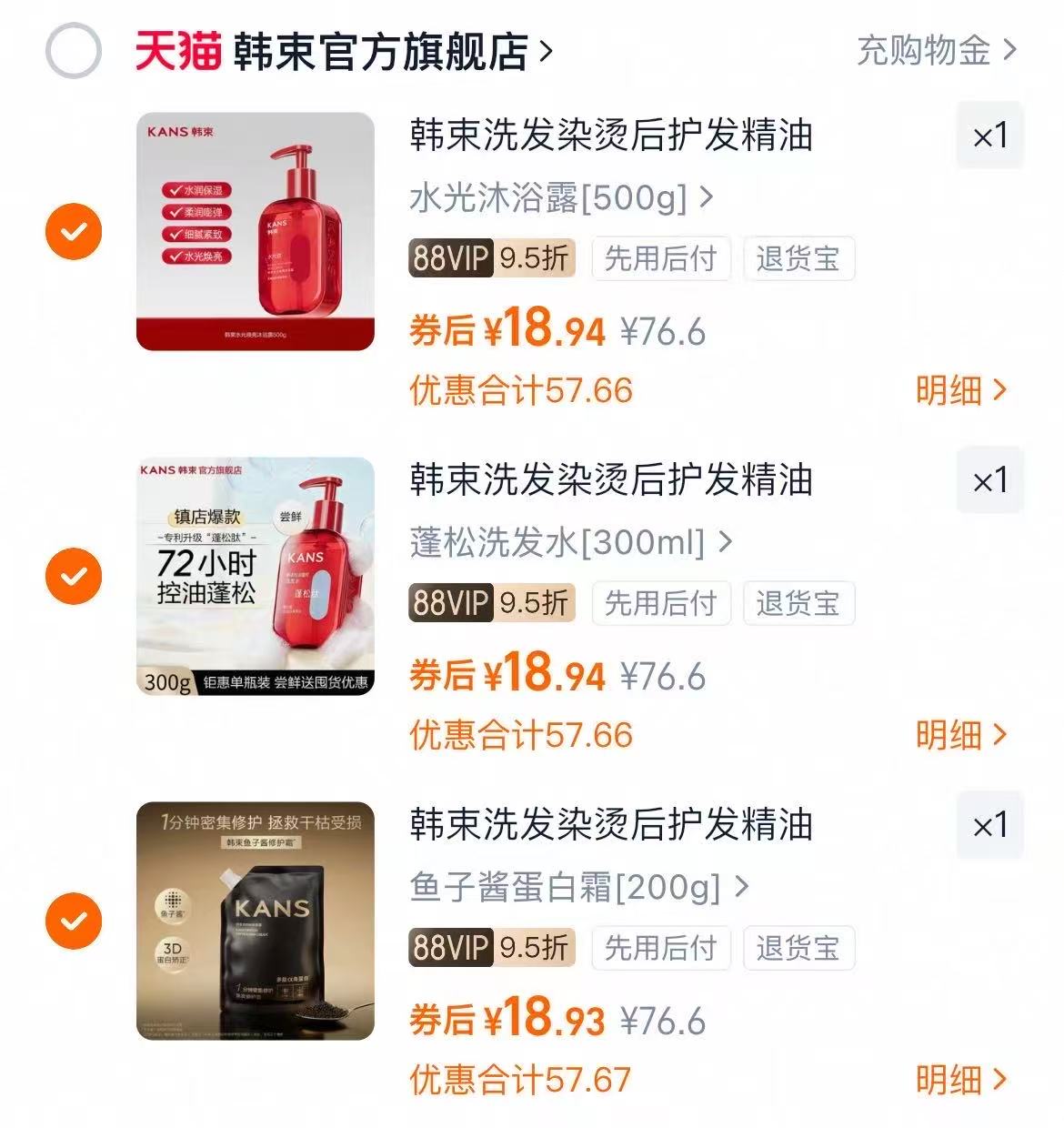The image size is (1064, 1128).
Task: Click the ×1 quantity of the first product
Action: point(990,136)
